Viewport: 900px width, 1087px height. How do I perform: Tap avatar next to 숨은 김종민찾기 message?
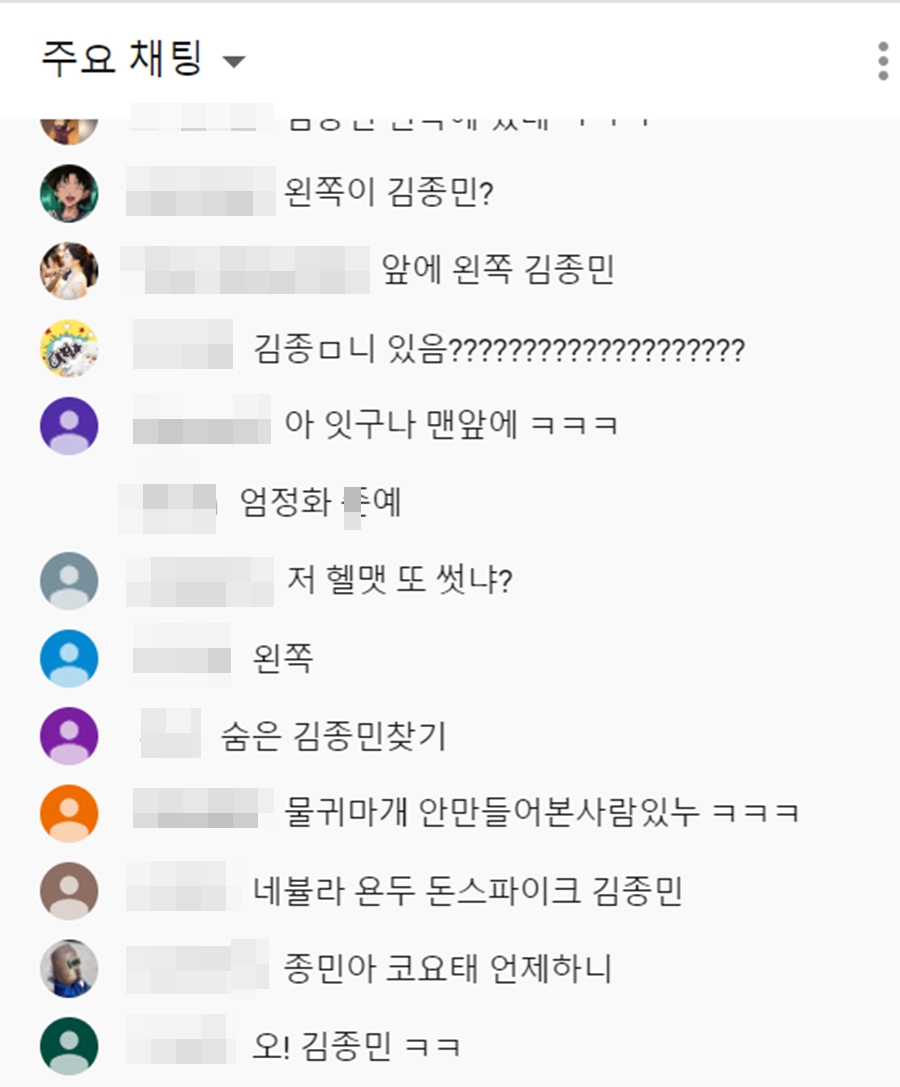[69, 736]
